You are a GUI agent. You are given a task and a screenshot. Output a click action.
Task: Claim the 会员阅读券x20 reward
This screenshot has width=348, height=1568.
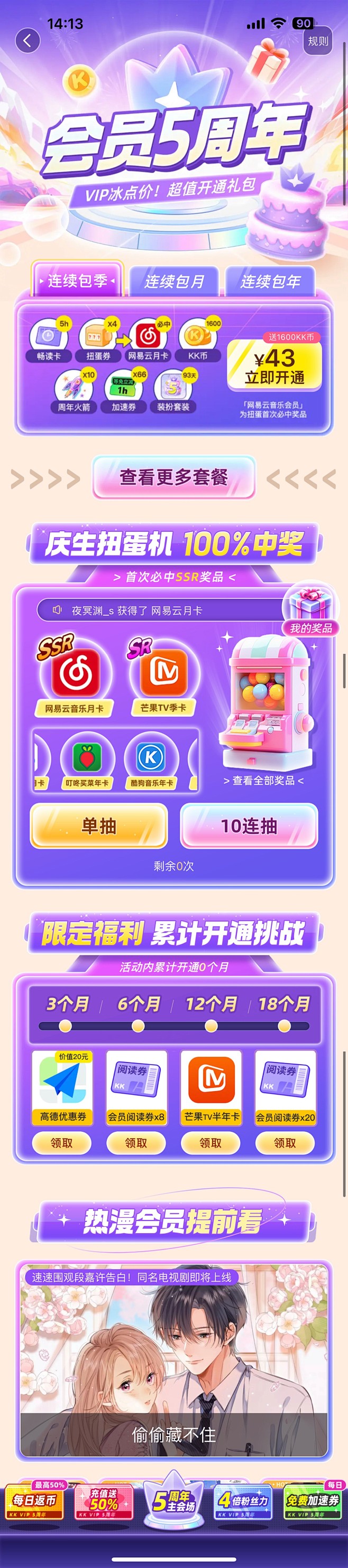(285, 1143)
